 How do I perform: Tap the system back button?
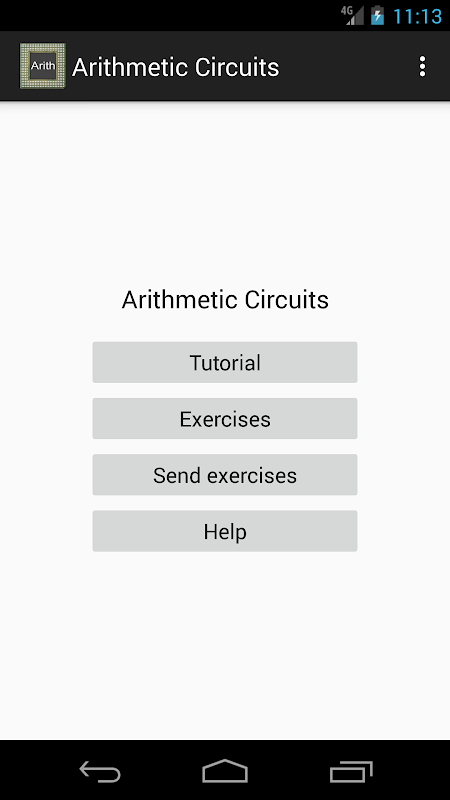click(x=100, y=771)
